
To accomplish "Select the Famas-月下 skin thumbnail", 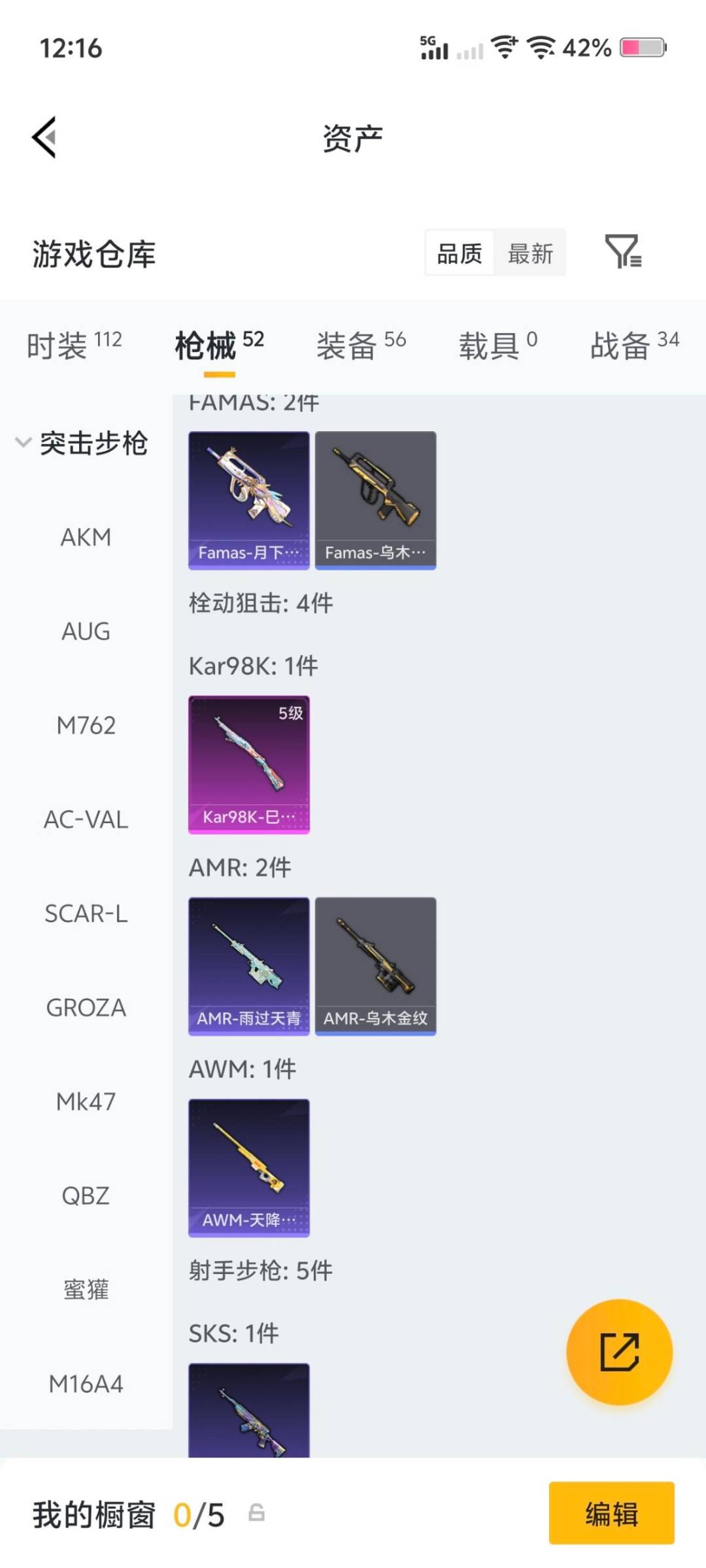I will (x=248, y=498).
